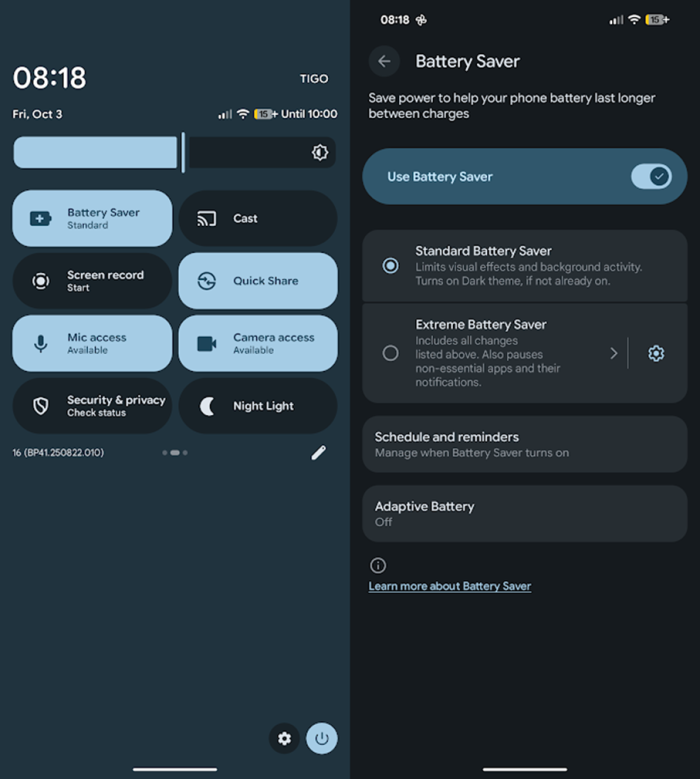Toggle the Battery Saver quick tile
700x779 pixels.
click(92, 219)
